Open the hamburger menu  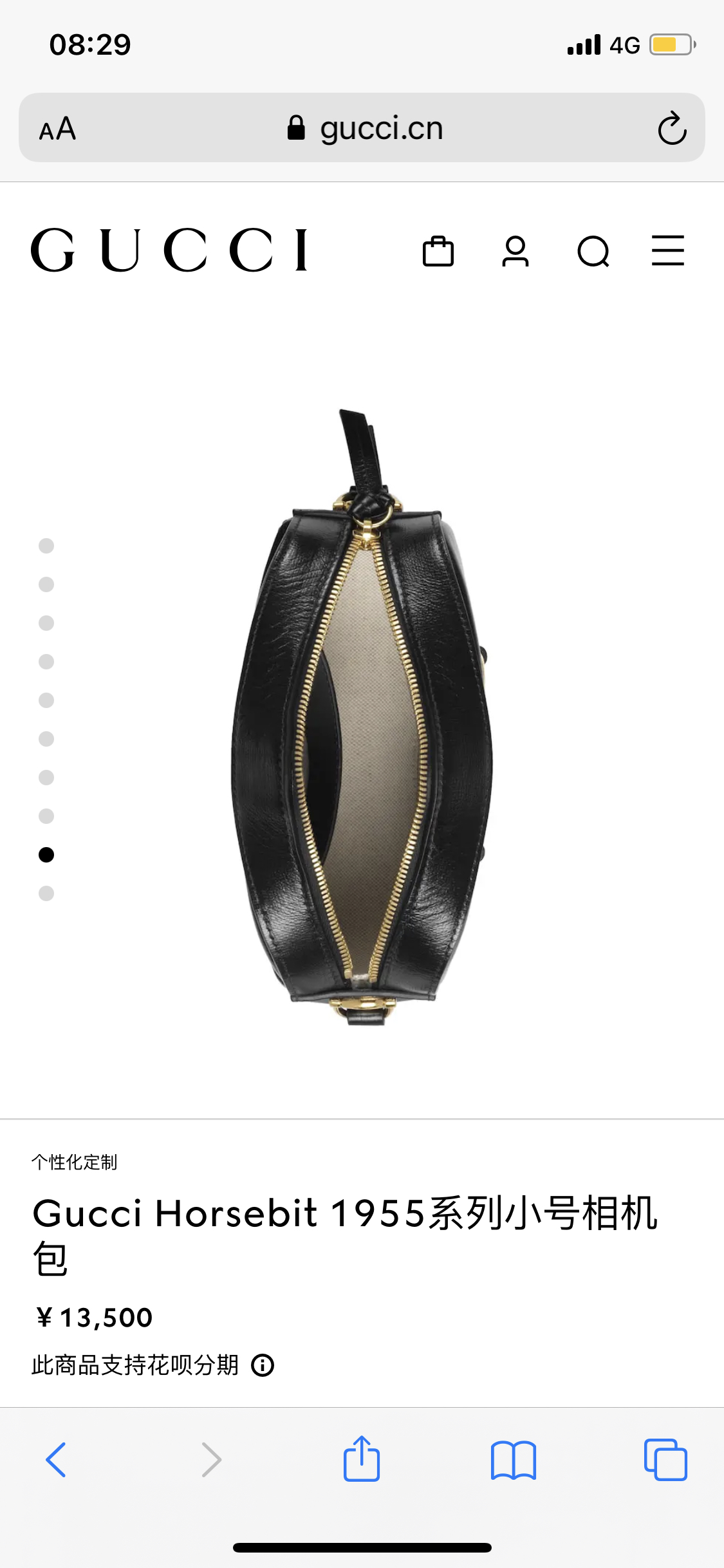click(668, 250)
